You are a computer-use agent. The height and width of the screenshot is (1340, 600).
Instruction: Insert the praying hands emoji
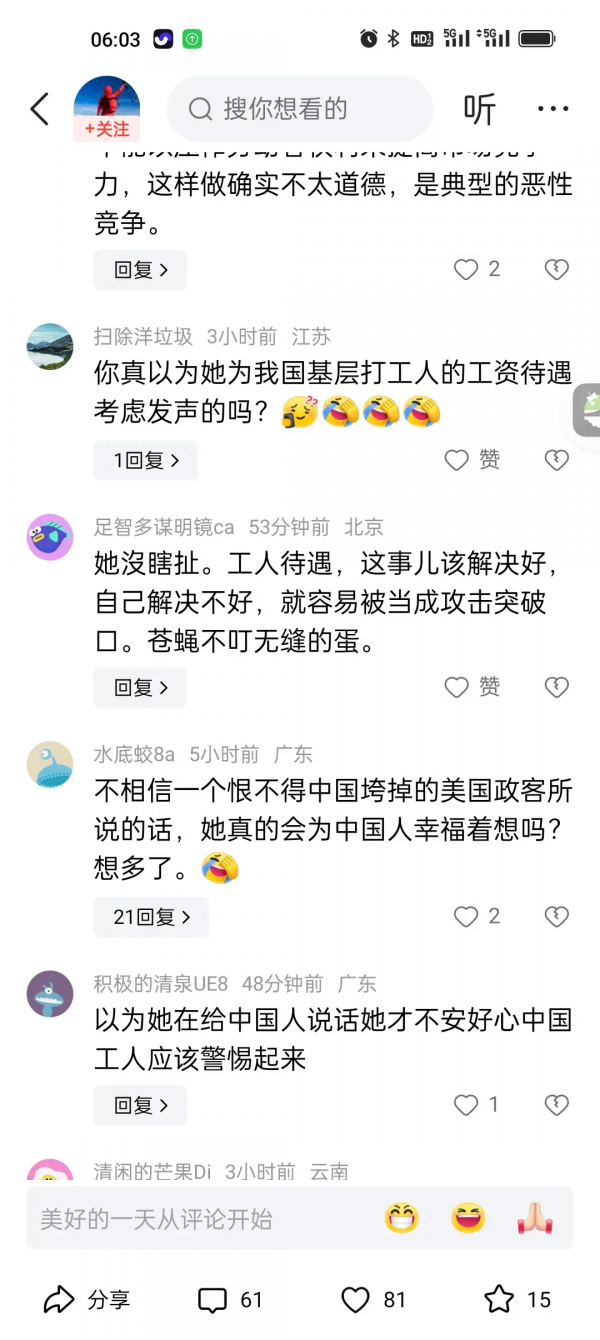[x=535, y=1219]
